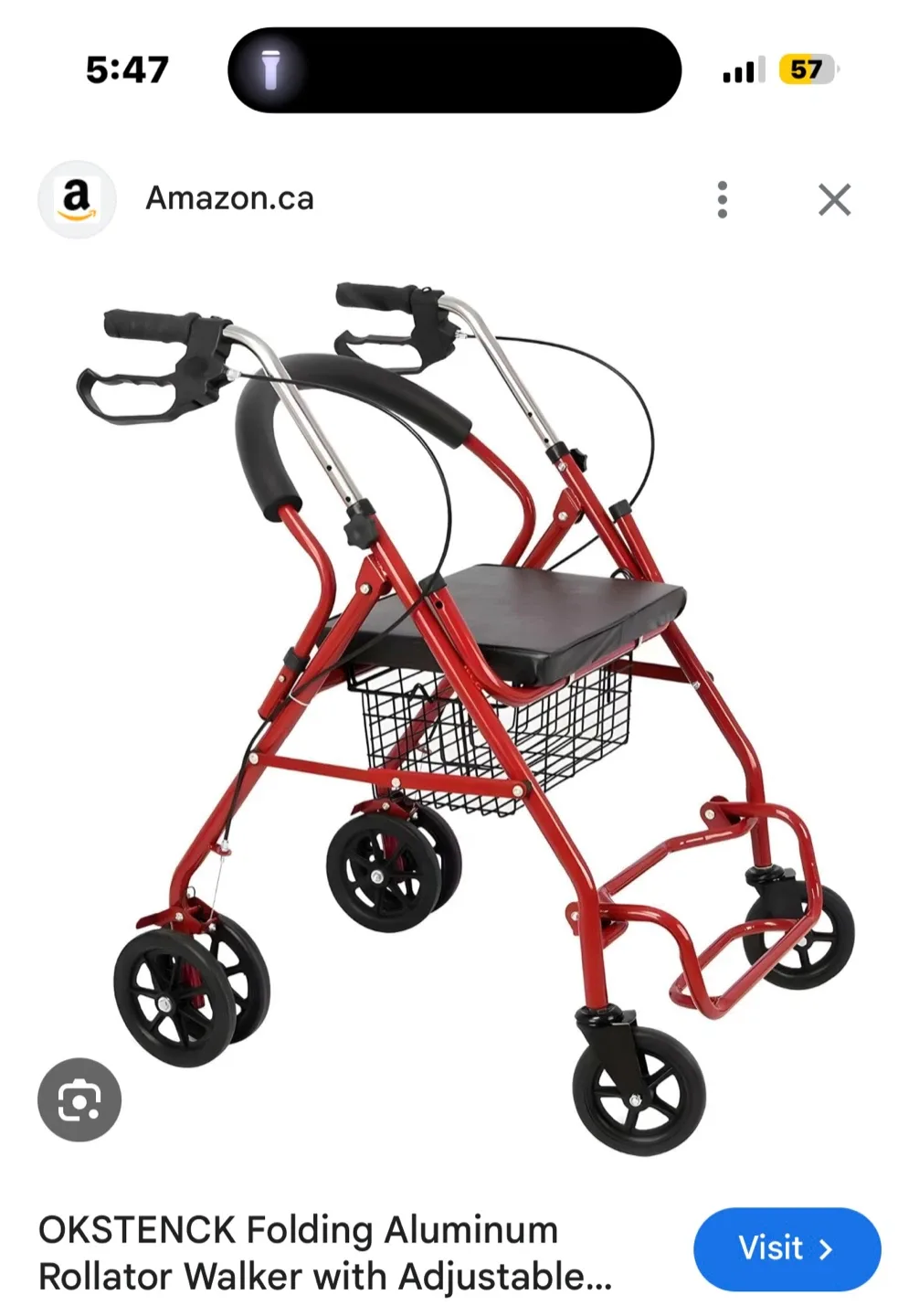Open the red rollator walker image

click(x=466, y=713)
